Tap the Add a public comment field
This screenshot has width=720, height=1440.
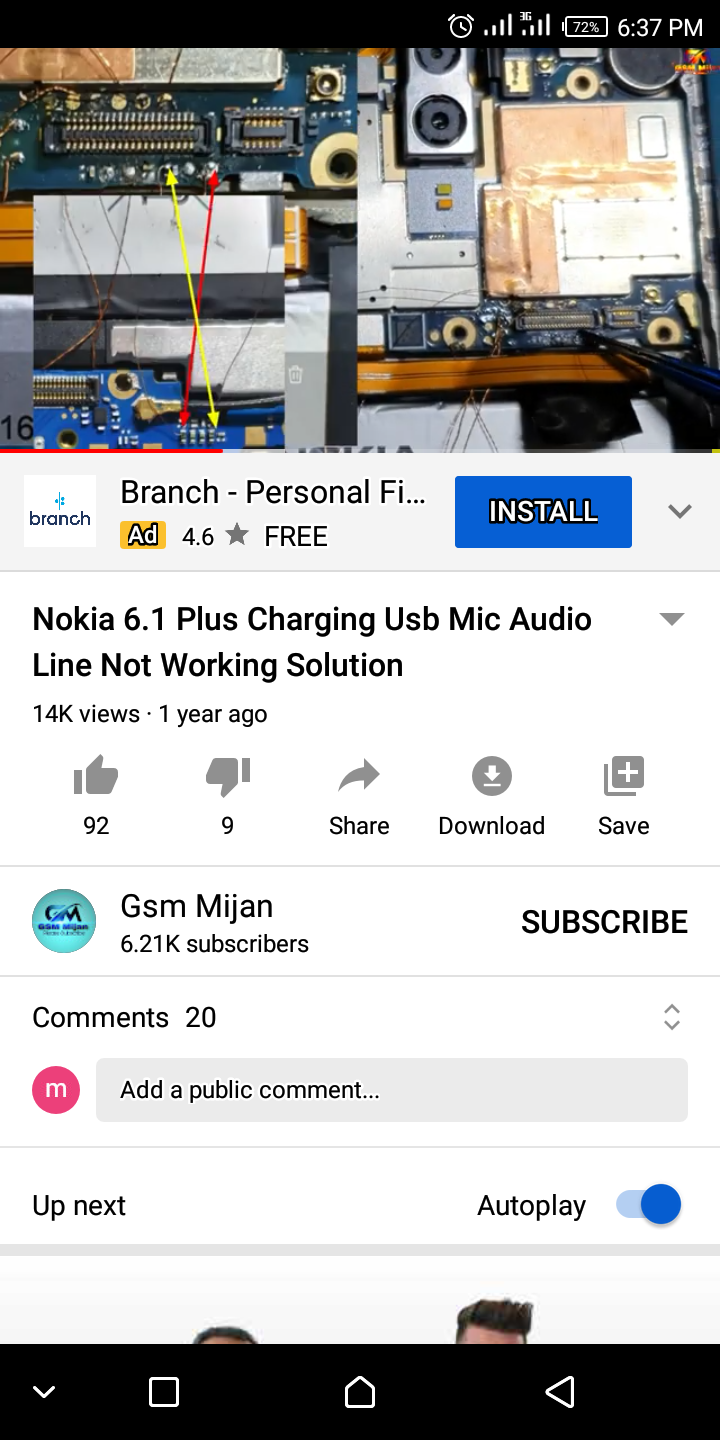(x=391, y=1090)
